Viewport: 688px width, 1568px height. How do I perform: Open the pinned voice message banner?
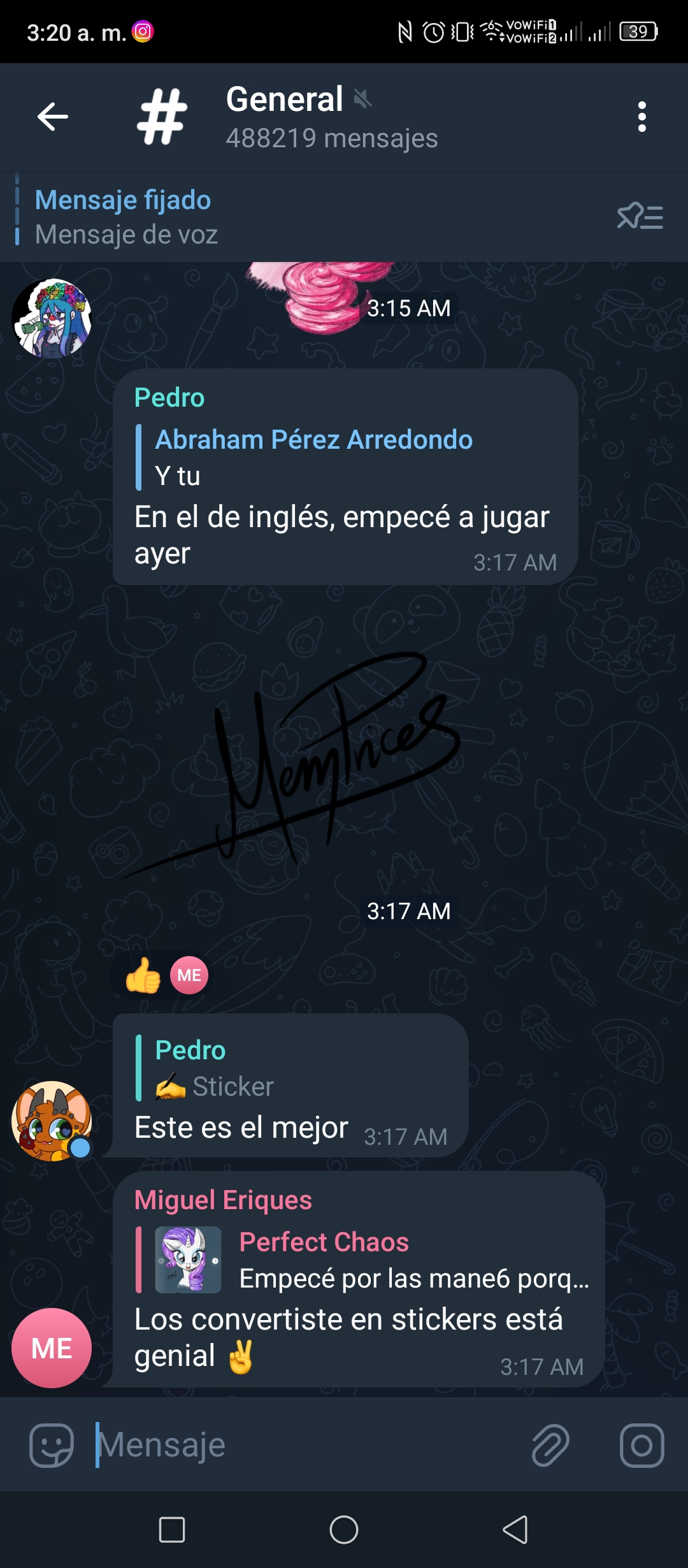click(306, 217)
